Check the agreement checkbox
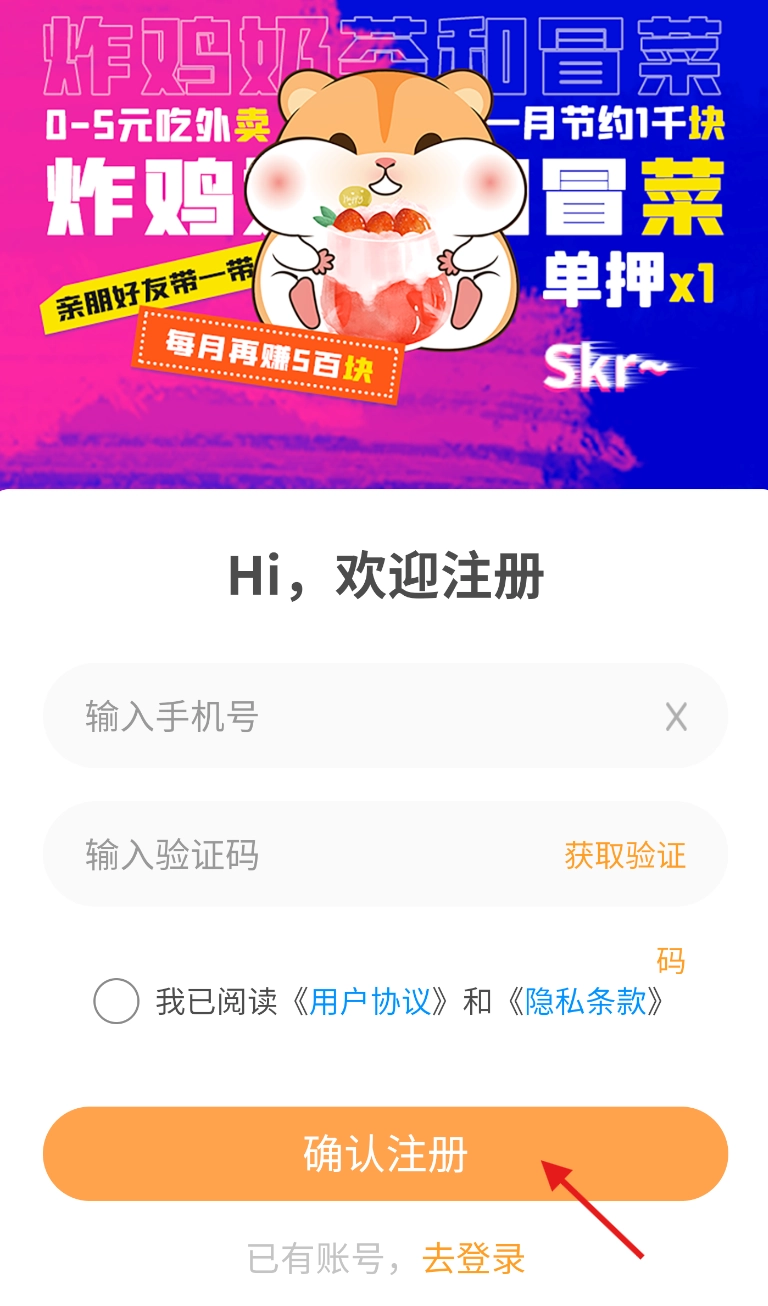 pyautogui.click(x=116, y=1001)
